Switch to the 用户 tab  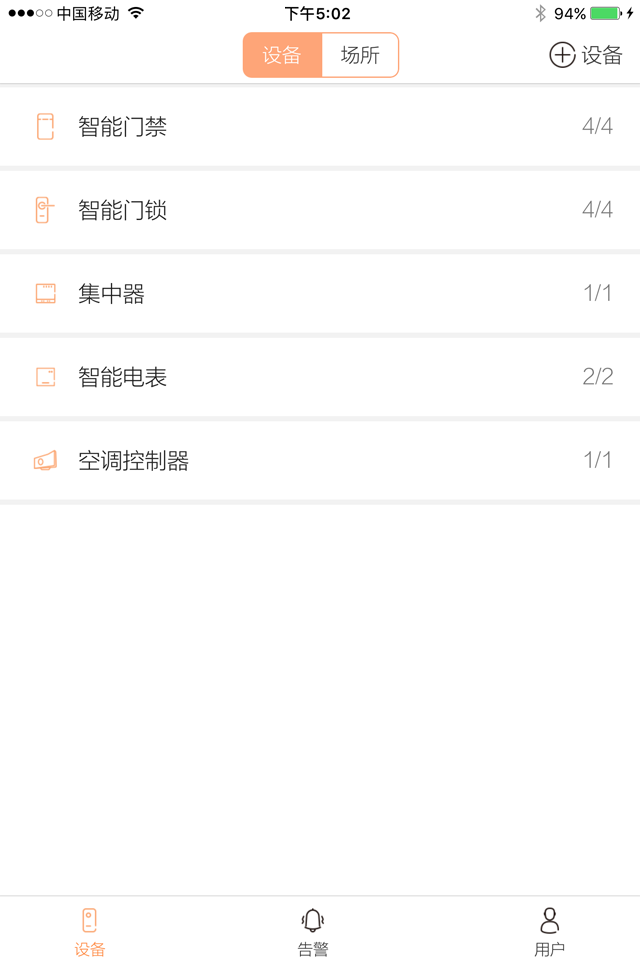point(549,931)
